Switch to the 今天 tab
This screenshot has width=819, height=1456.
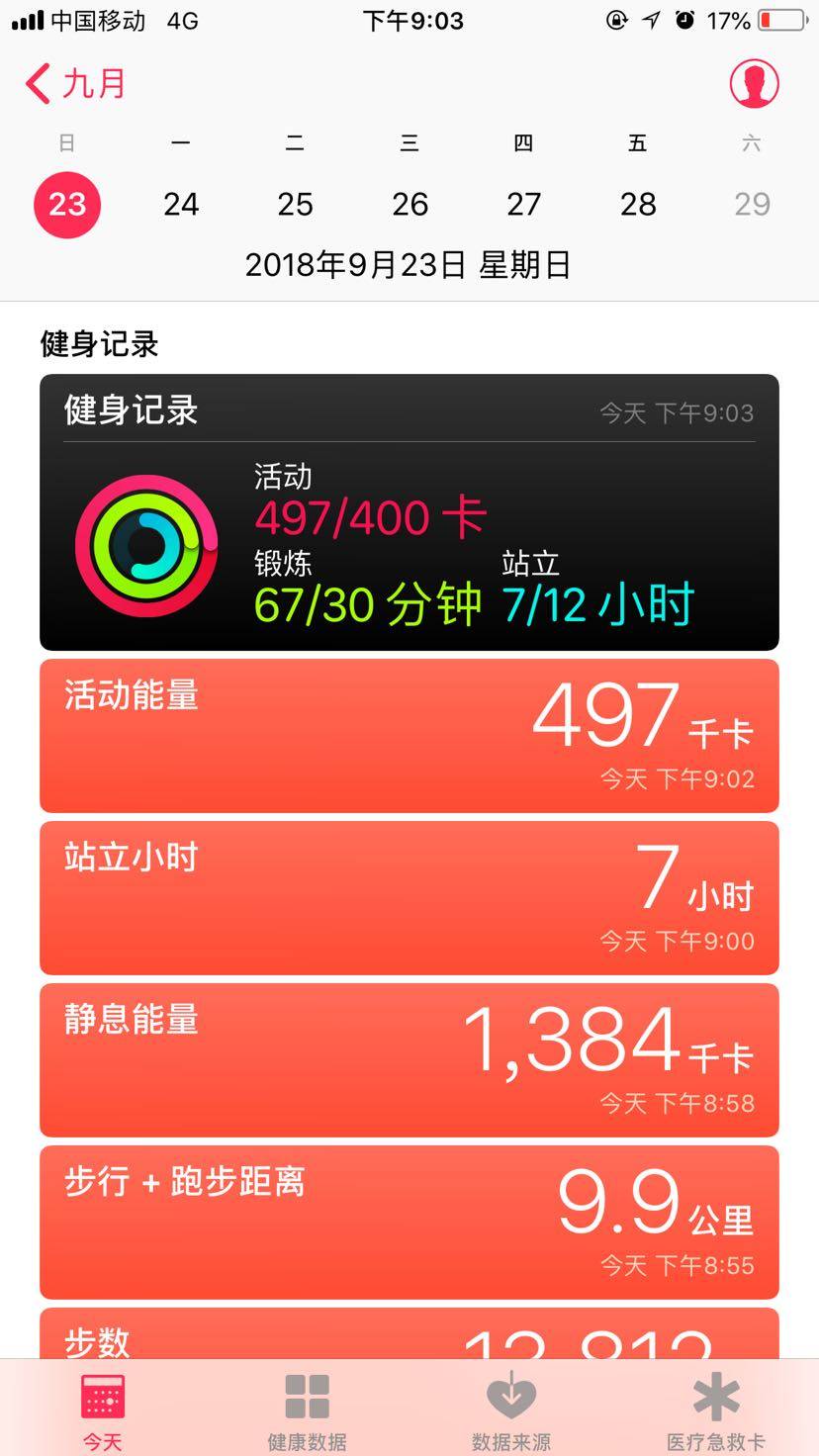click(x=102, y=1410)
